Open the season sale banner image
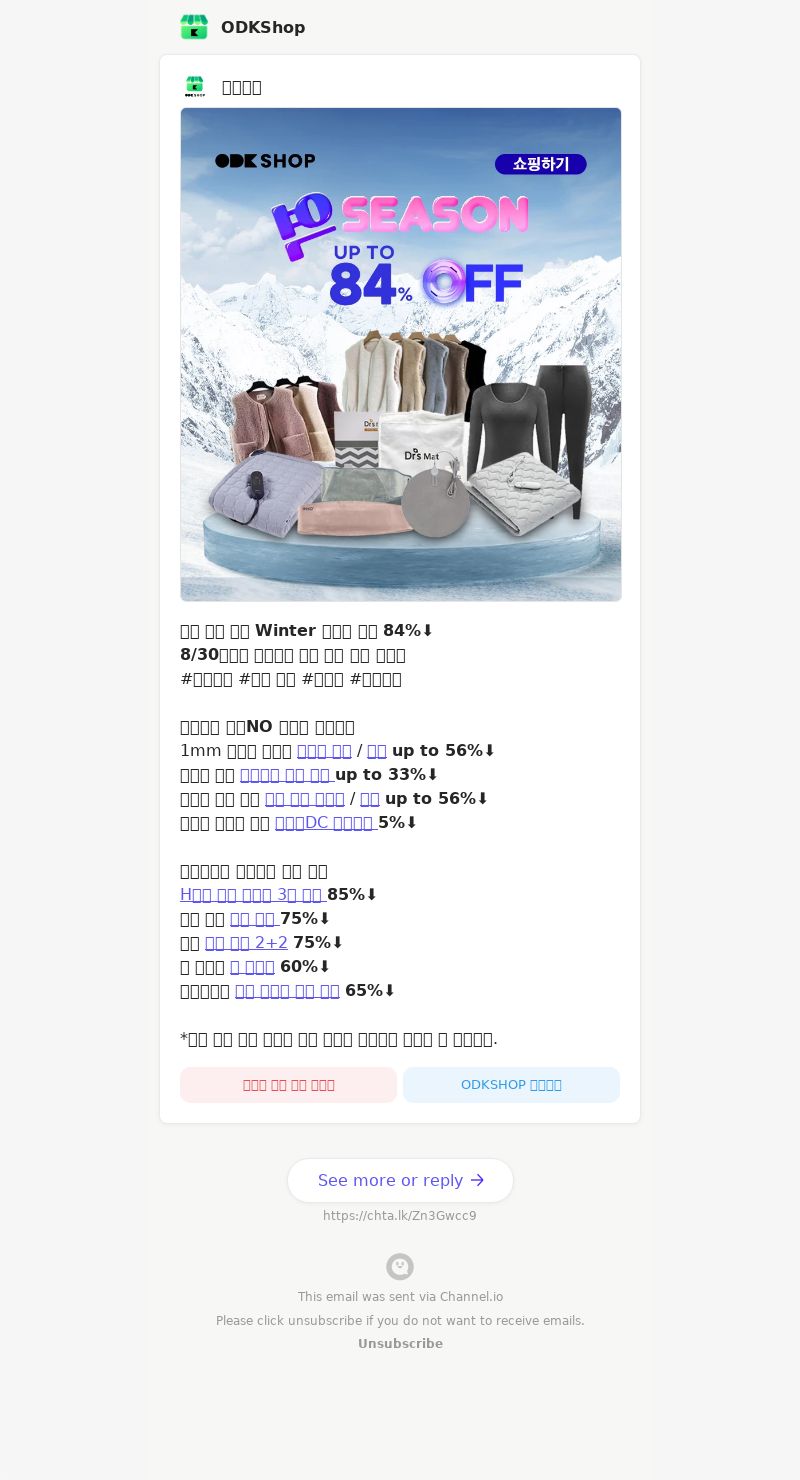This screenshot has width=800, height=1480. 400,354
